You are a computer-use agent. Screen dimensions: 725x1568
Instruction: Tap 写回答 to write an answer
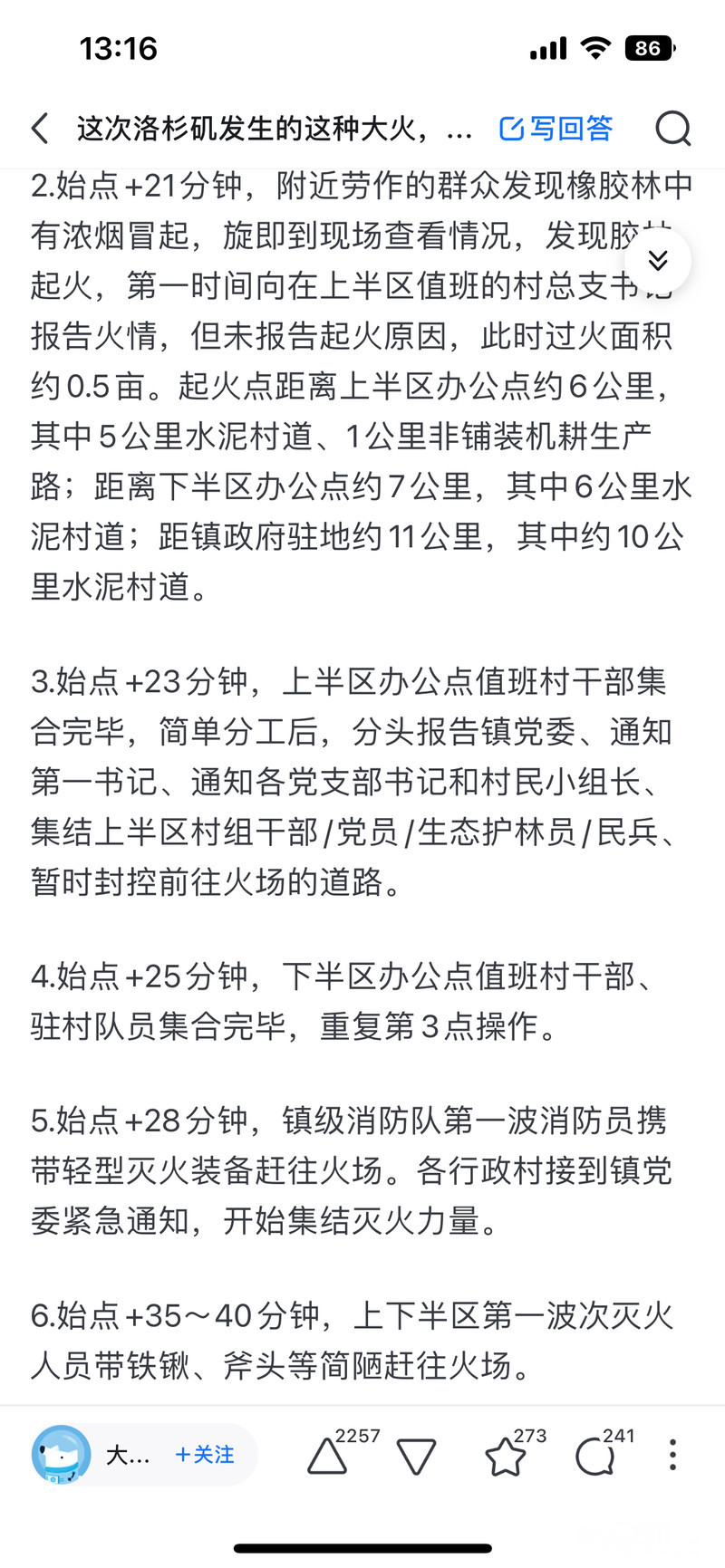[x=556, y=129]
